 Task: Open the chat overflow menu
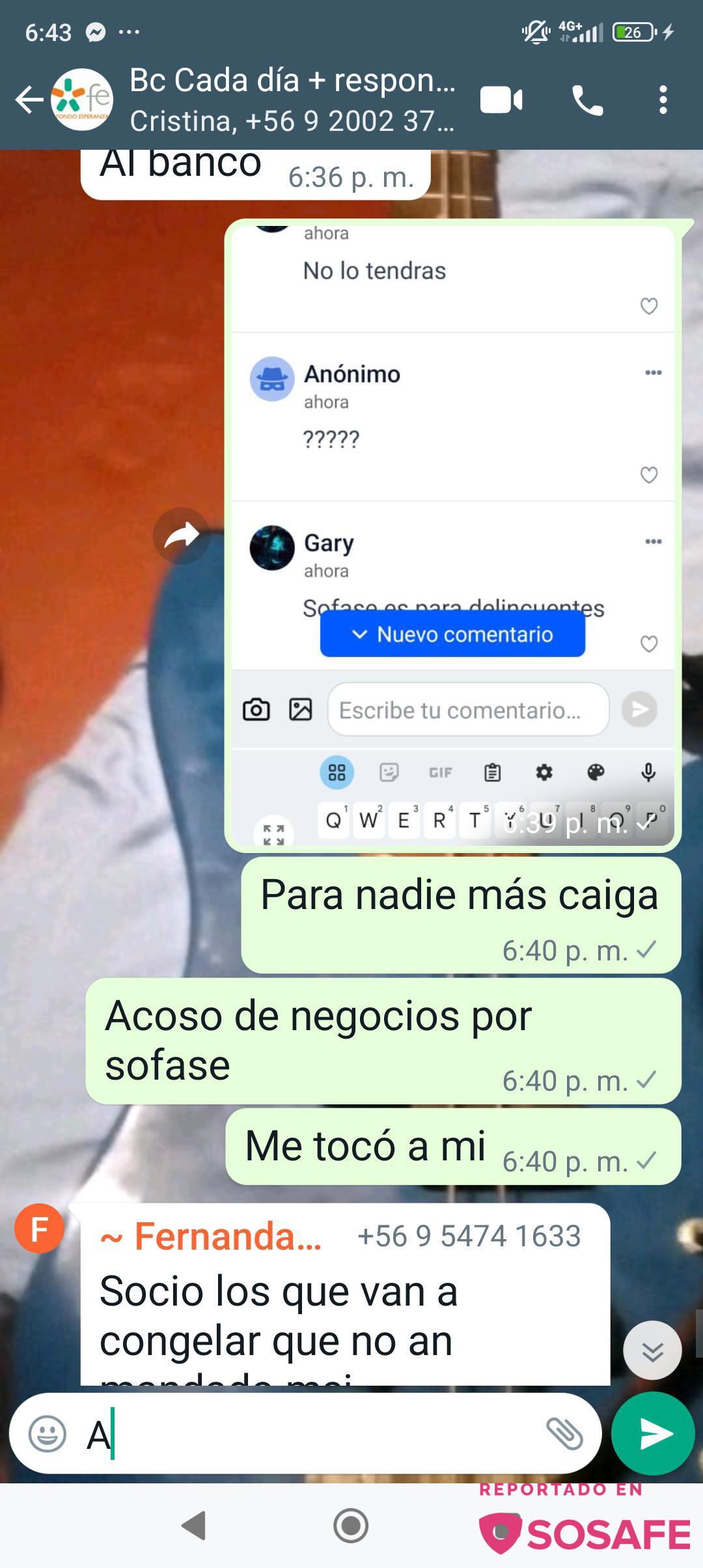point(663,100)
